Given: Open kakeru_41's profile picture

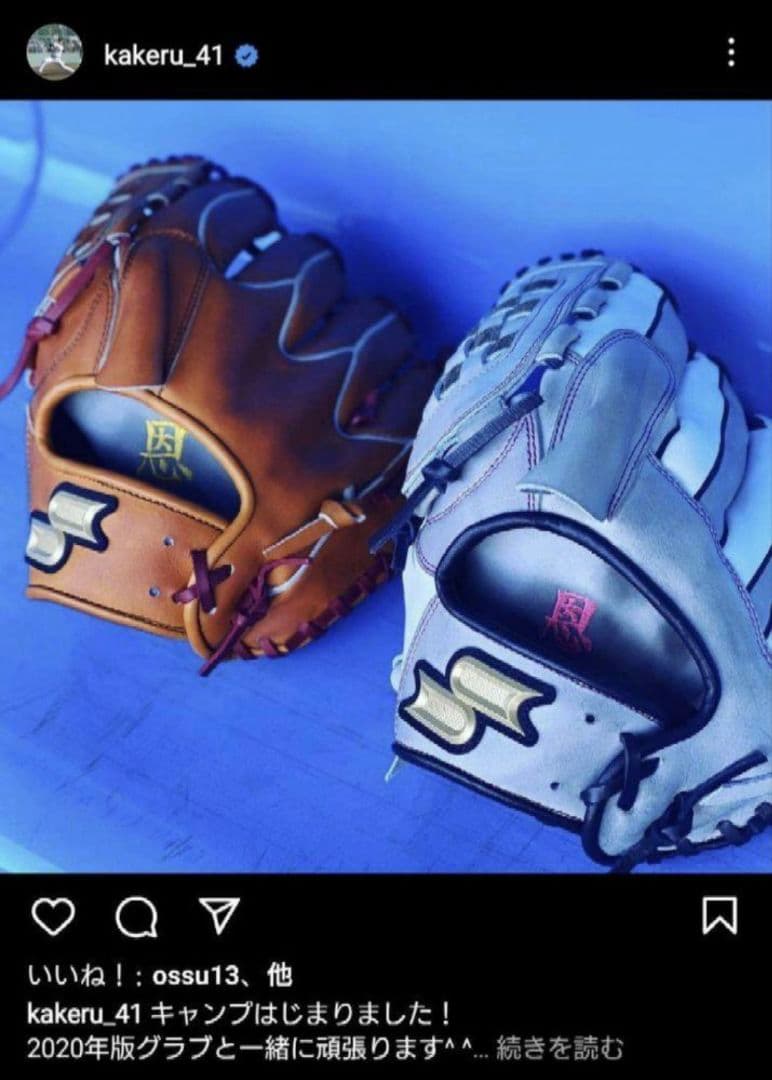Looking at the screenshot, I should click(x=54, y=52).
